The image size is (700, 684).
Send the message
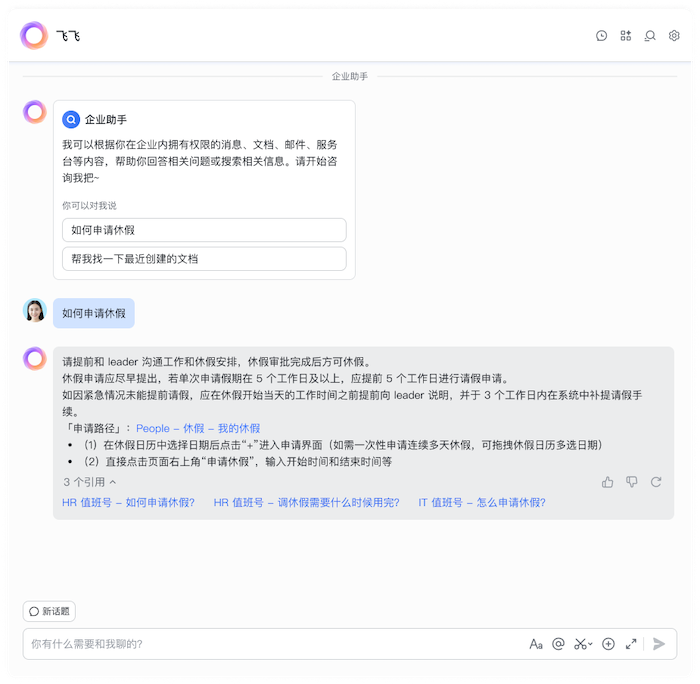pyautogui.click(x=659, y=644)
